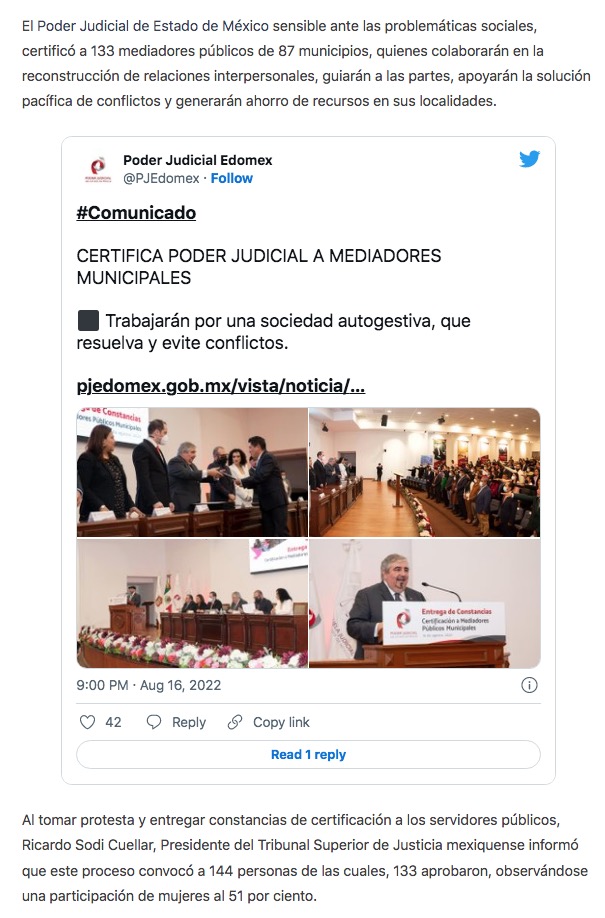View photo of officials handing certificate
The width and height of the screenshot is (605, 918).
[x=192, y=472]
